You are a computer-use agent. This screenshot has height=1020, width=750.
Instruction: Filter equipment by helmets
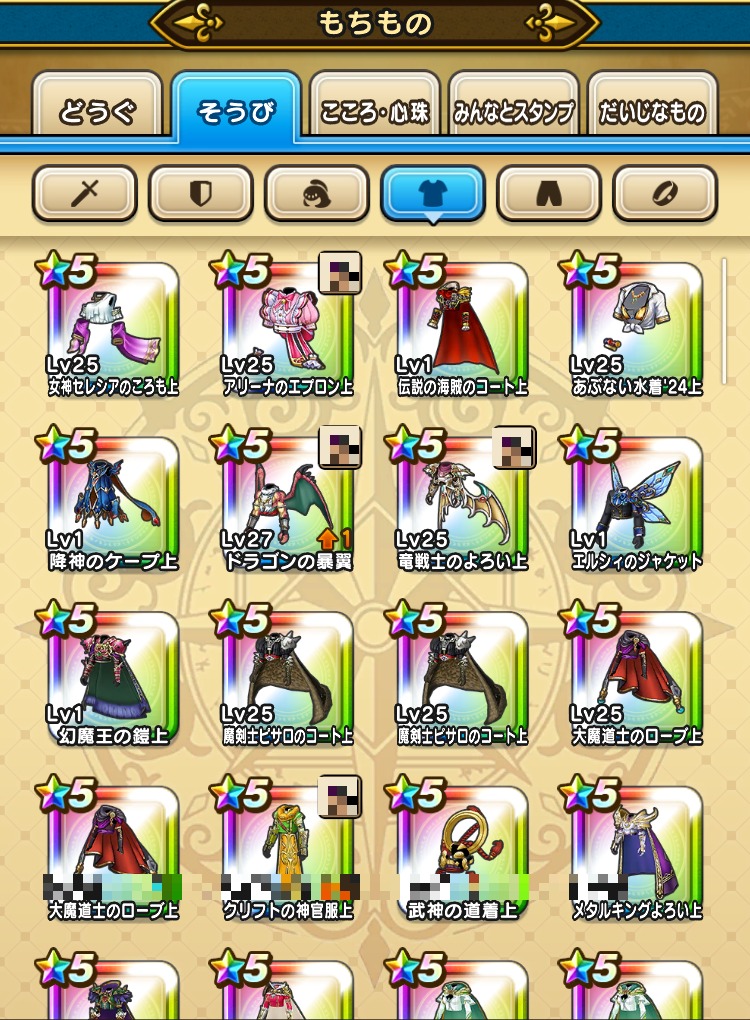tap(317, 193)
